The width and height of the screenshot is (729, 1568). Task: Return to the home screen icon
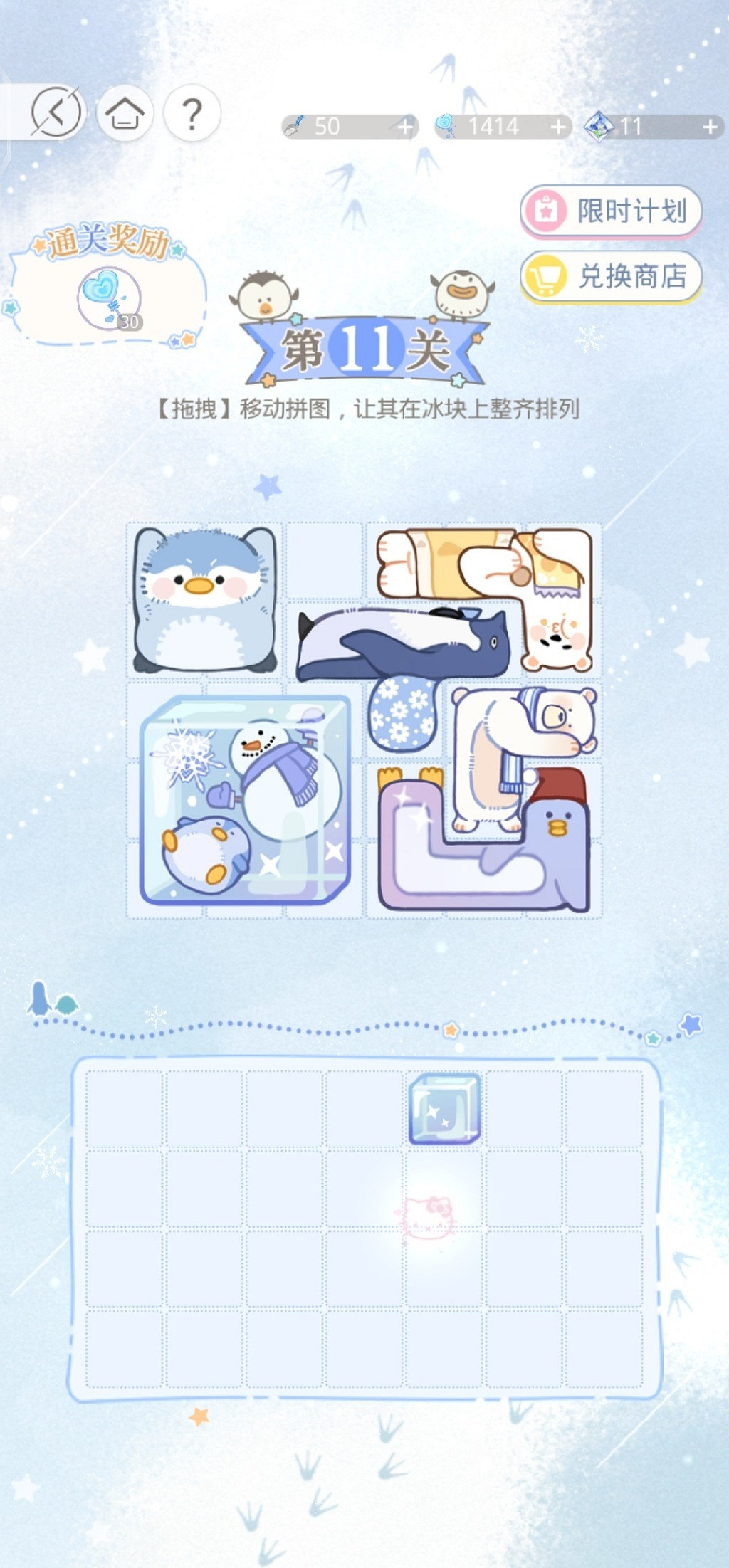(125, 112)
